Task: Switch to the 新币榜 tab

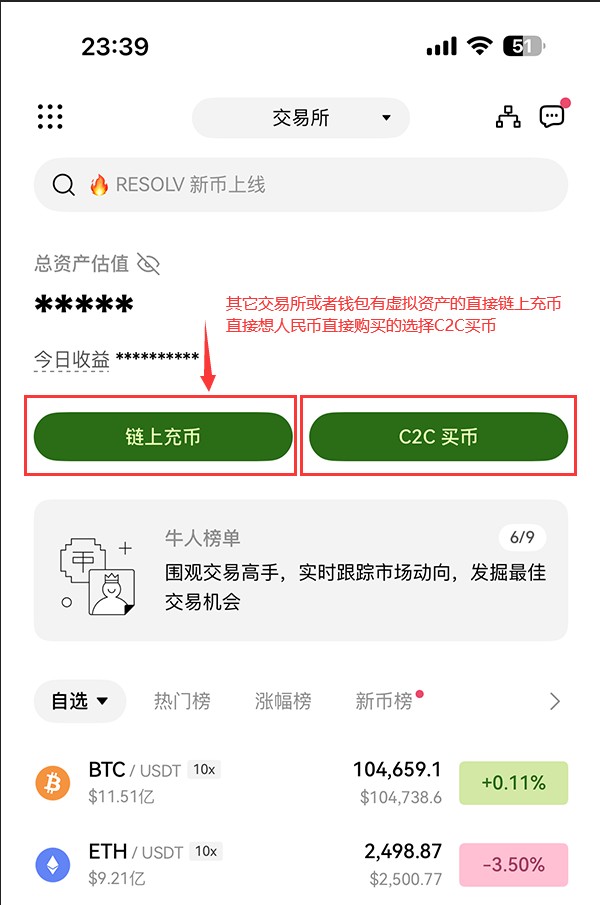Action: 384,701
